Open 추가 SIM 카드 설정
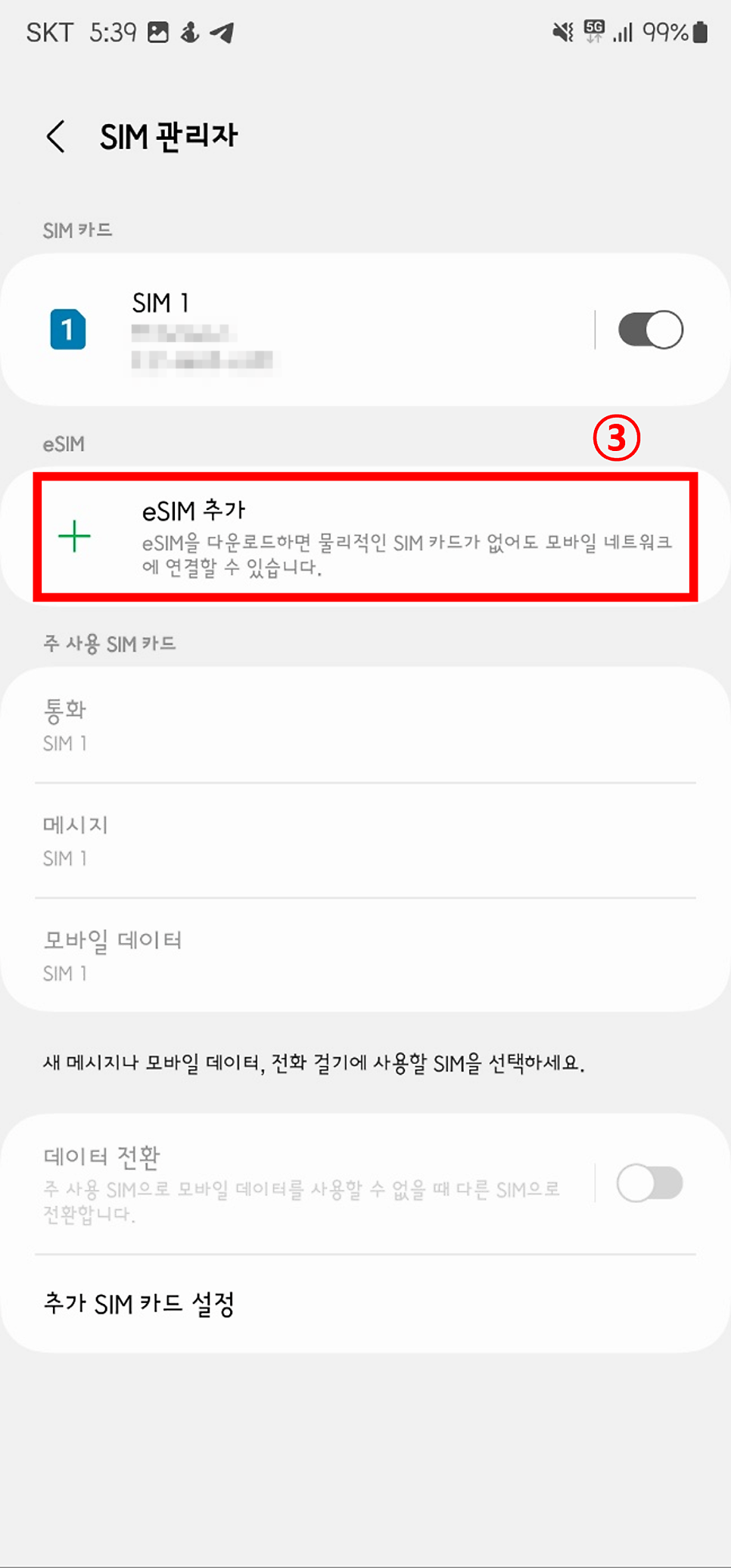The image size is (731, 1568). [x=365, y=1304]
